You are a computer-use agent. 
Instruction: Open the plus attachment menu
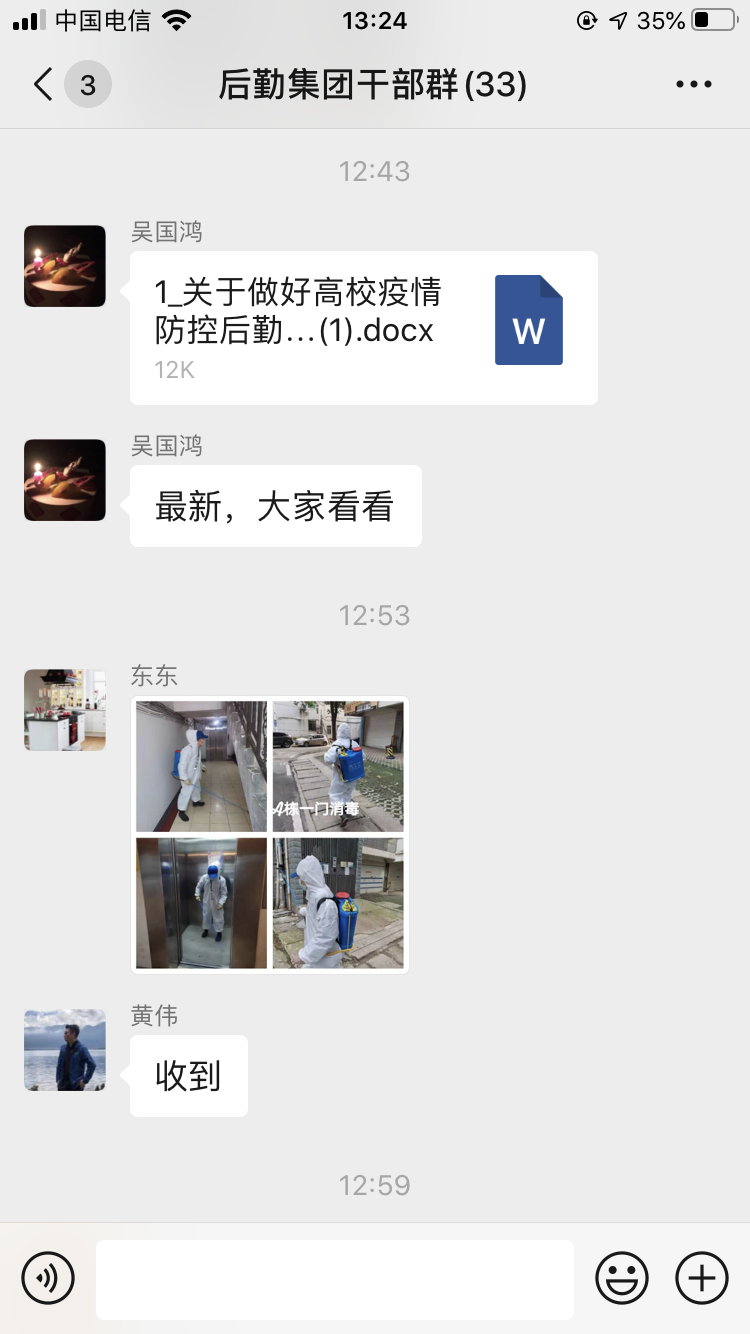click(702, 1278)
